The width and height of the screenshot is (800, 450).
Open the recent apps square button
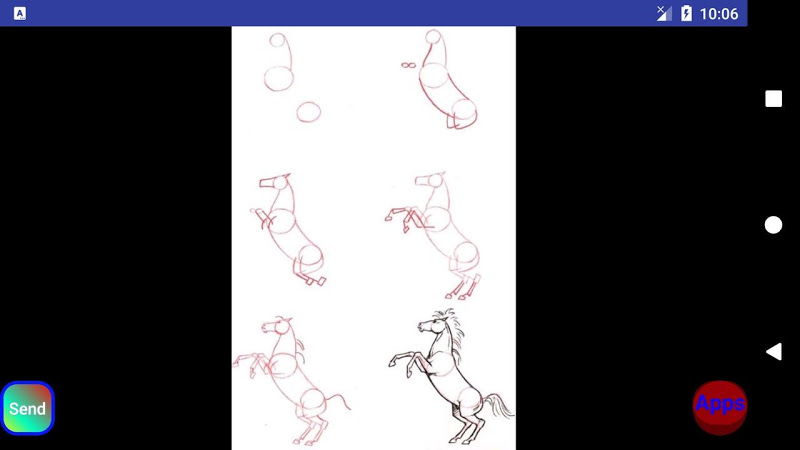pos(773,99)
